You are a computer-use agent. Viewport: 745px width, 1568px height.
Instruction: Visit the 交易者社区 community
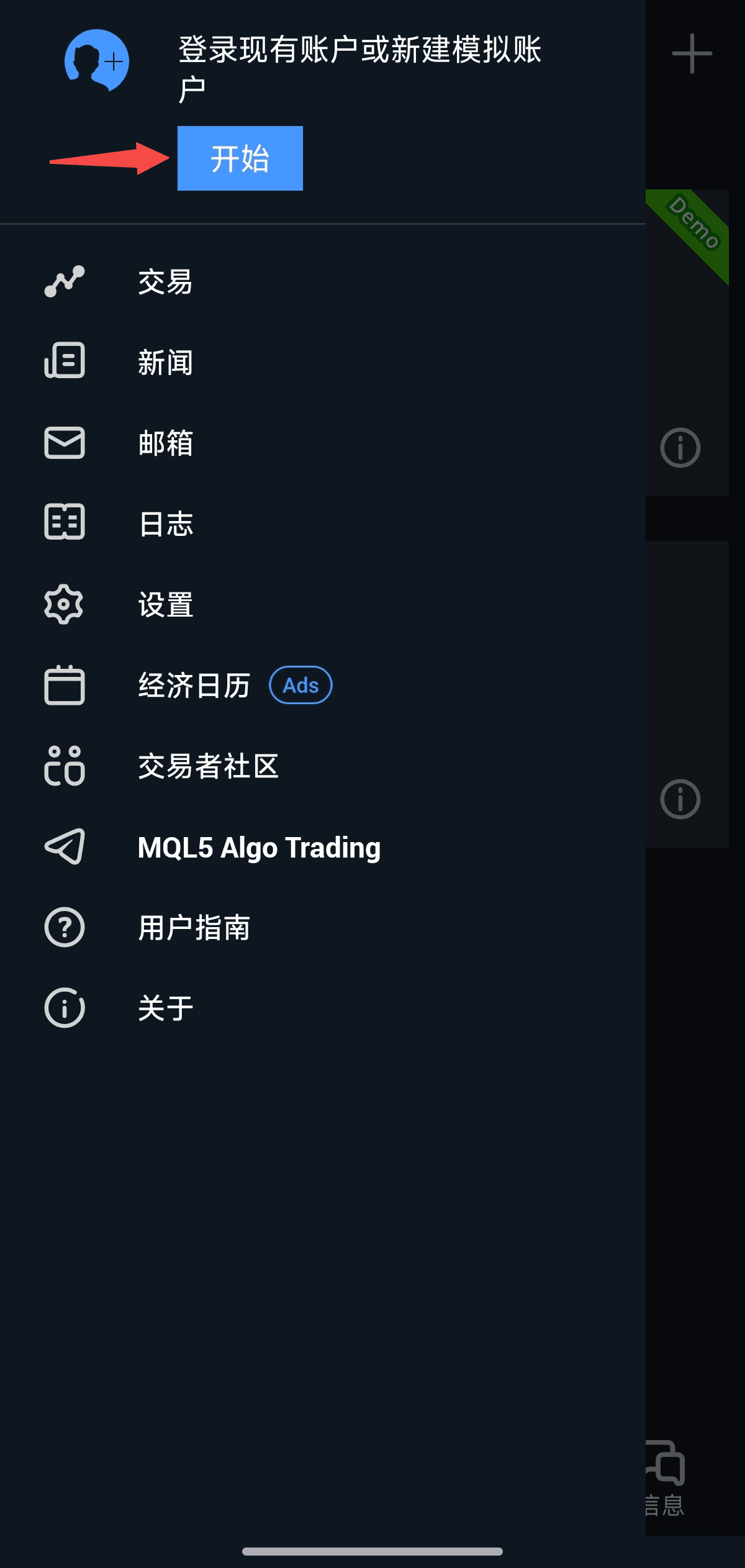click(x=208, y=766)
